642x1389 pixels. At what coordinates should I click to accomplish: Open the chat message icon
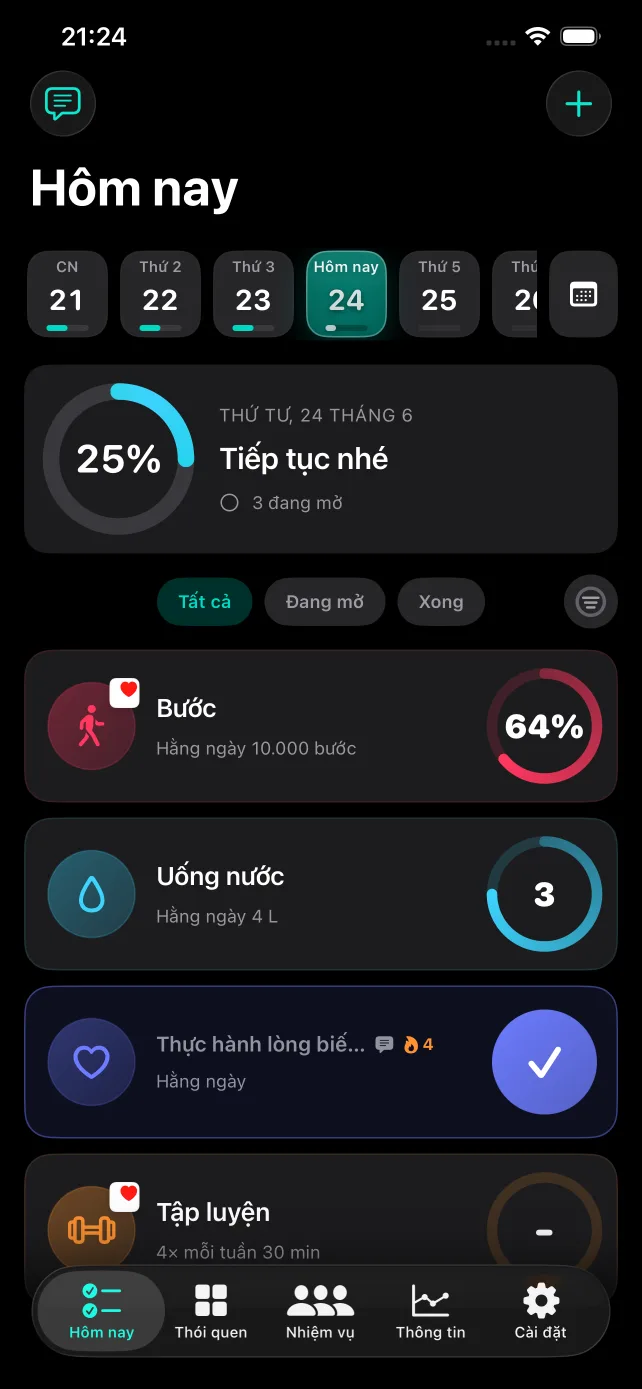pyautogui.click(x=63, y=103)
